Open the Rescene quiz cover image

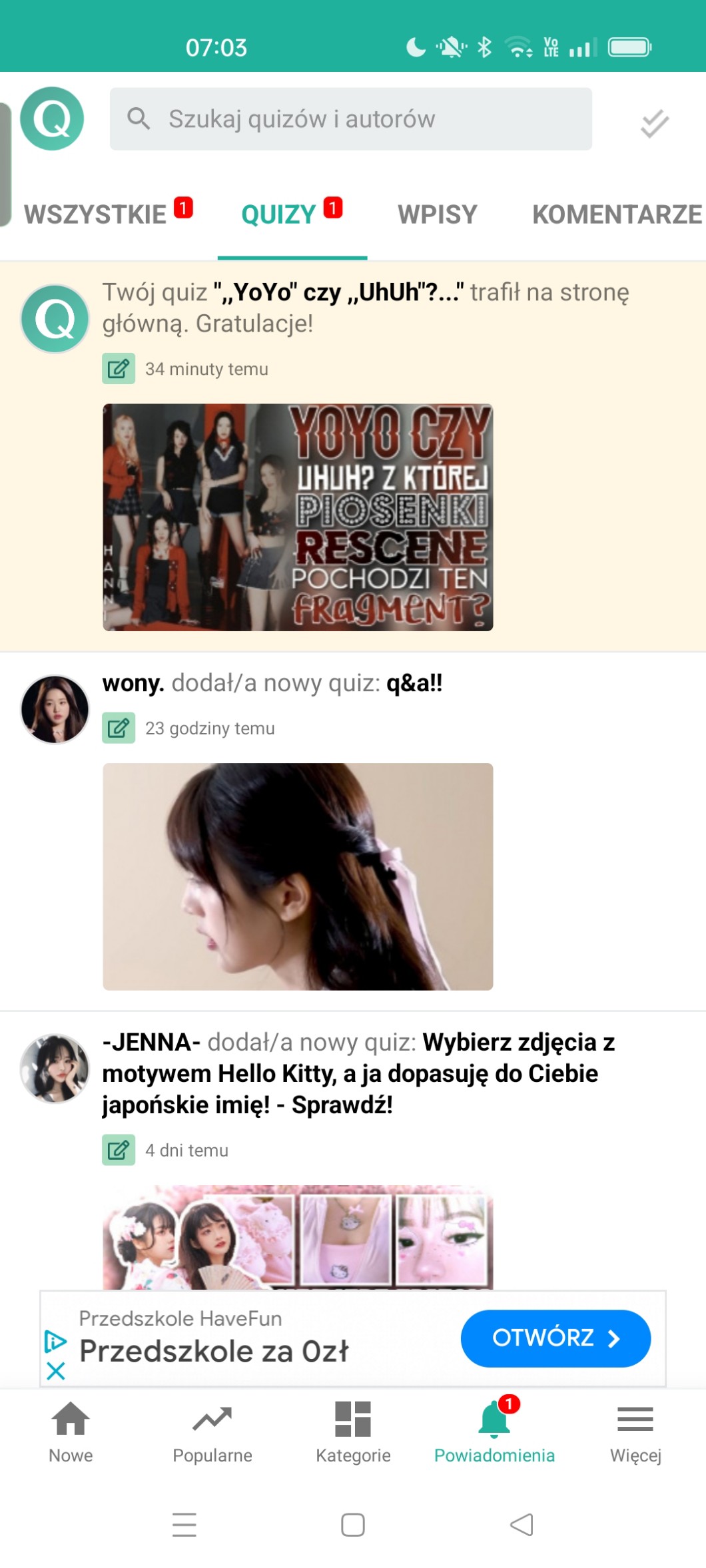(x=298, y=517)
